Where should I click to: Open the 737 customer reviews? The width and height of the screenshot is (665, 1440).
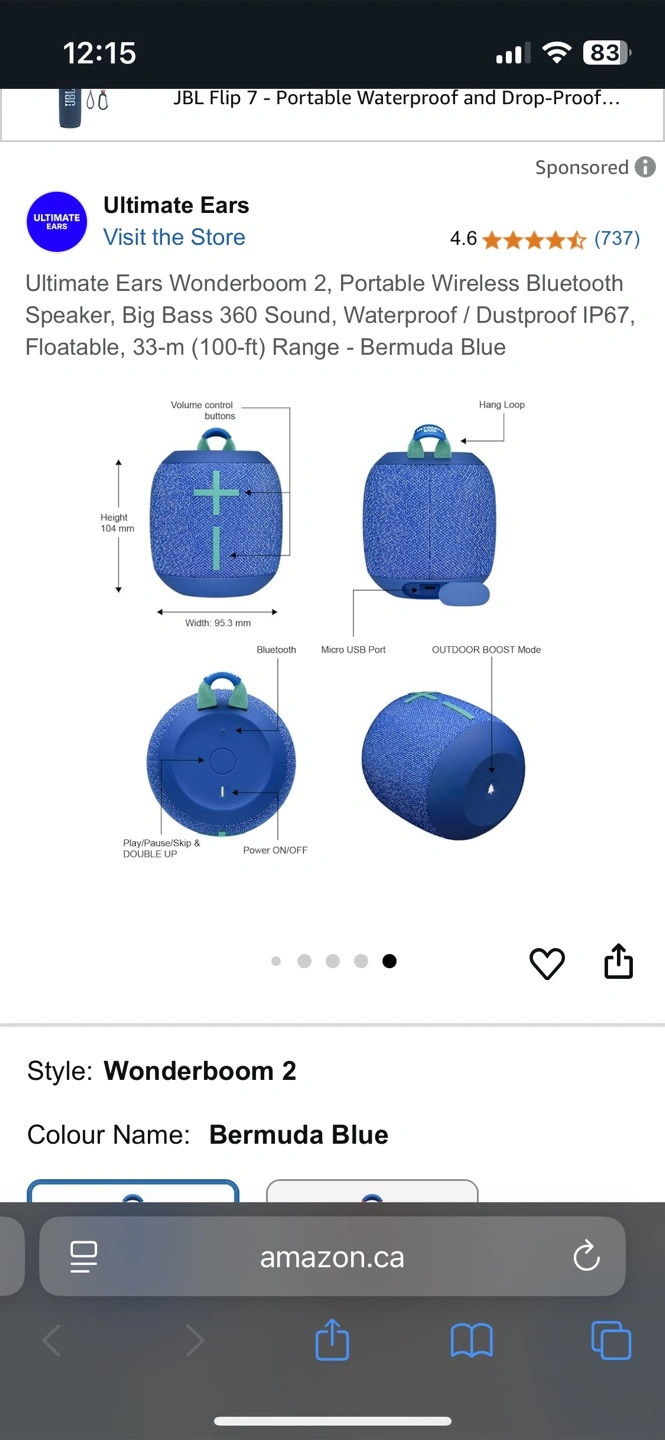616,238
